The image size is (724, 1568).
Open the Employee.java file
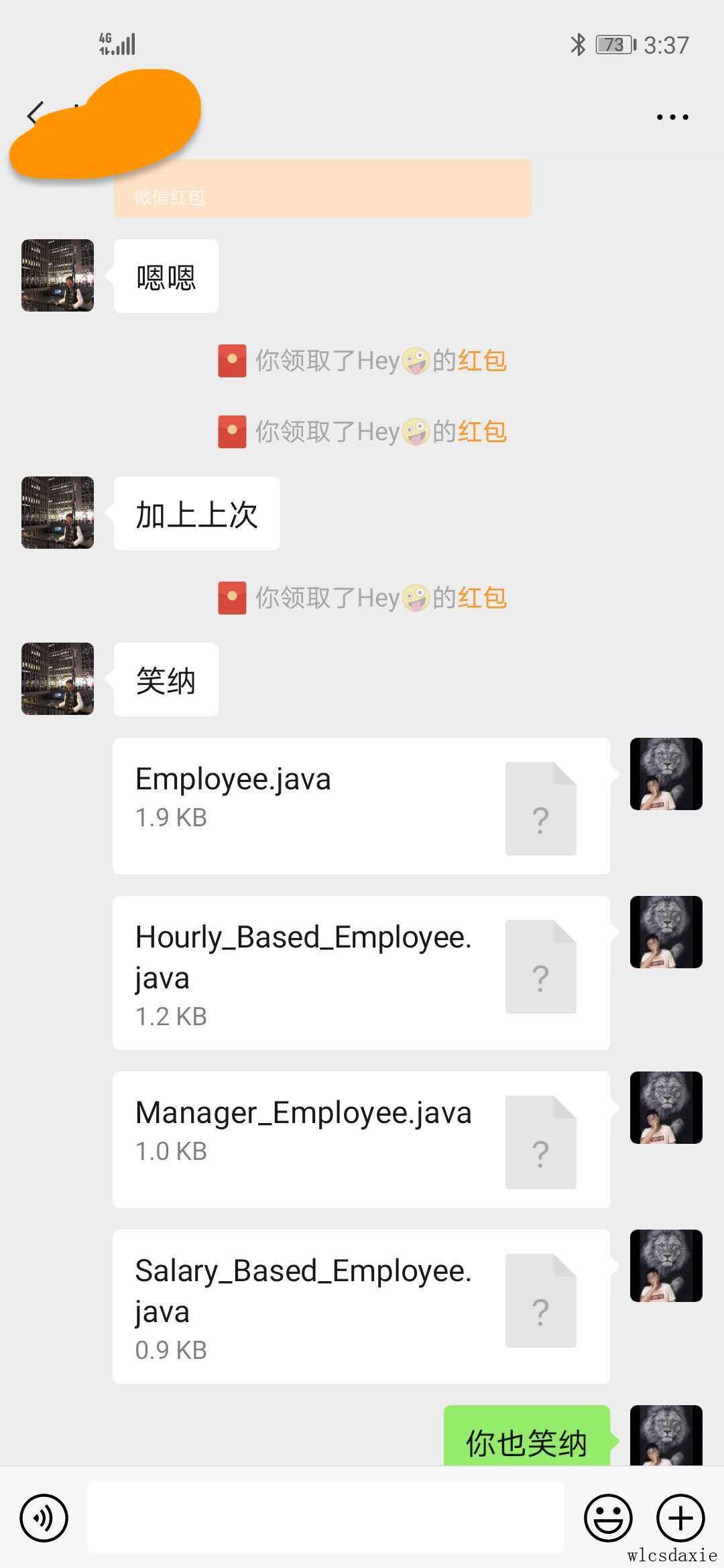point(361,805)
